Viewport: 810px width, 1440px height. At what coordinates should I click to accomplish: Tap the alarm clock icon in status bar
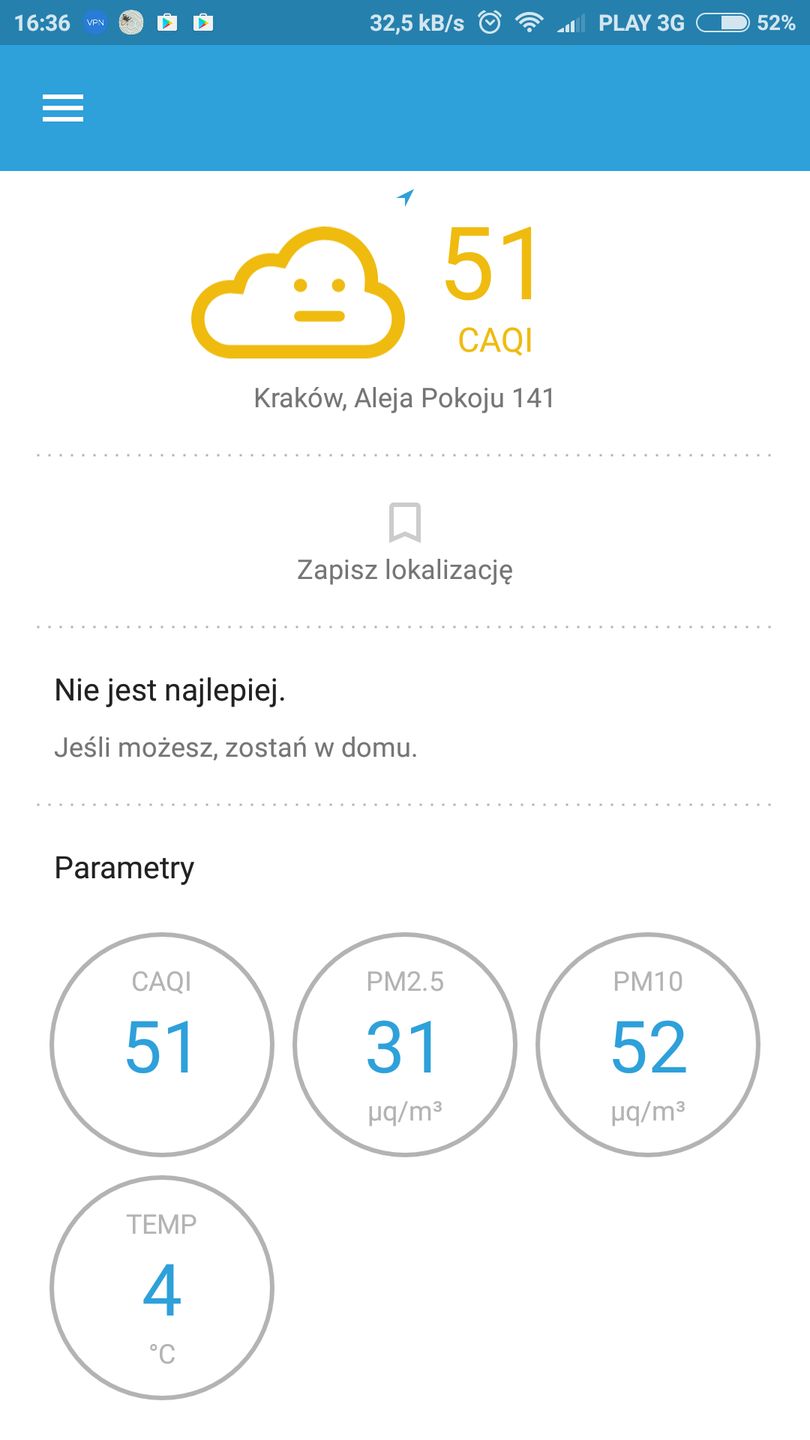tap(490, 21)
